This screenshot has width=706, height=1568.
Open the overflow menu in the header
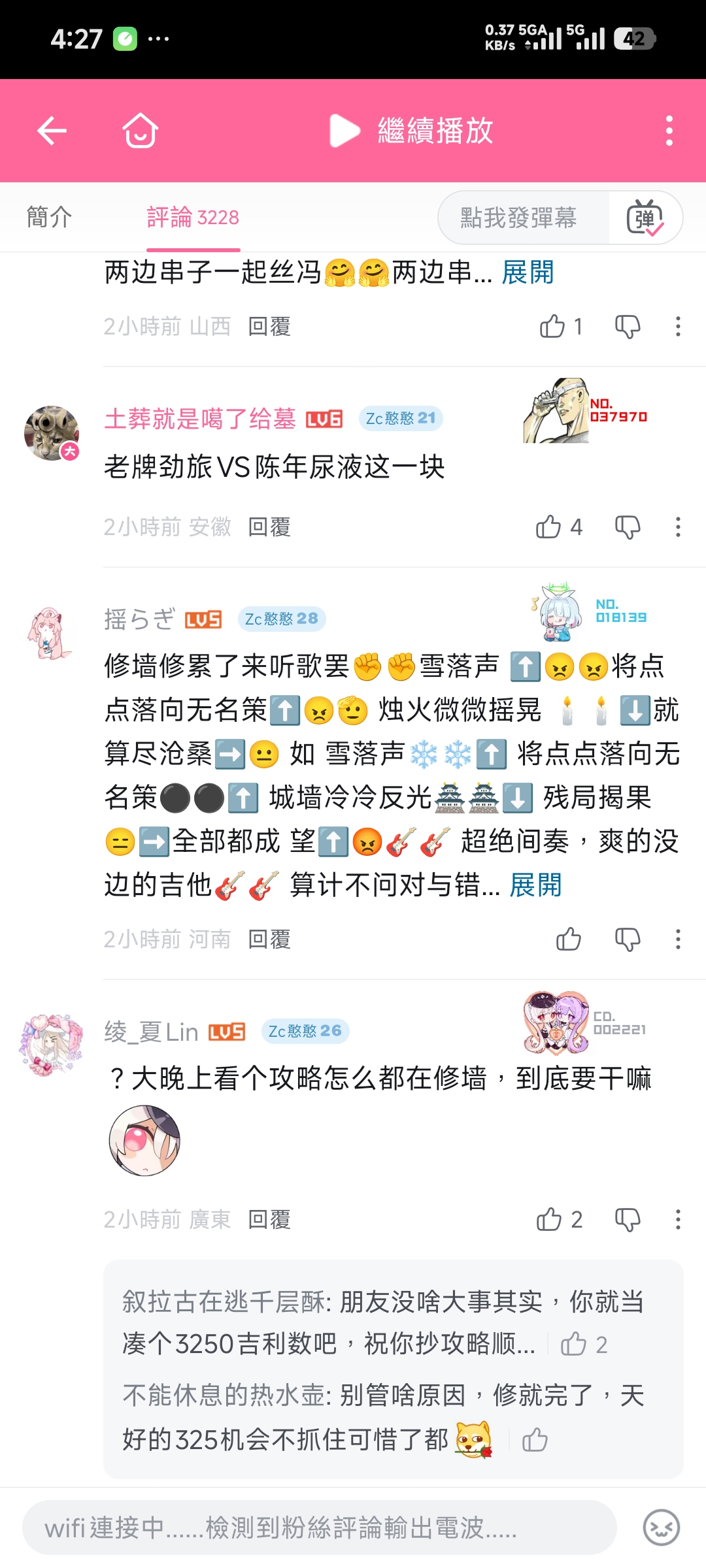point(669,131)
